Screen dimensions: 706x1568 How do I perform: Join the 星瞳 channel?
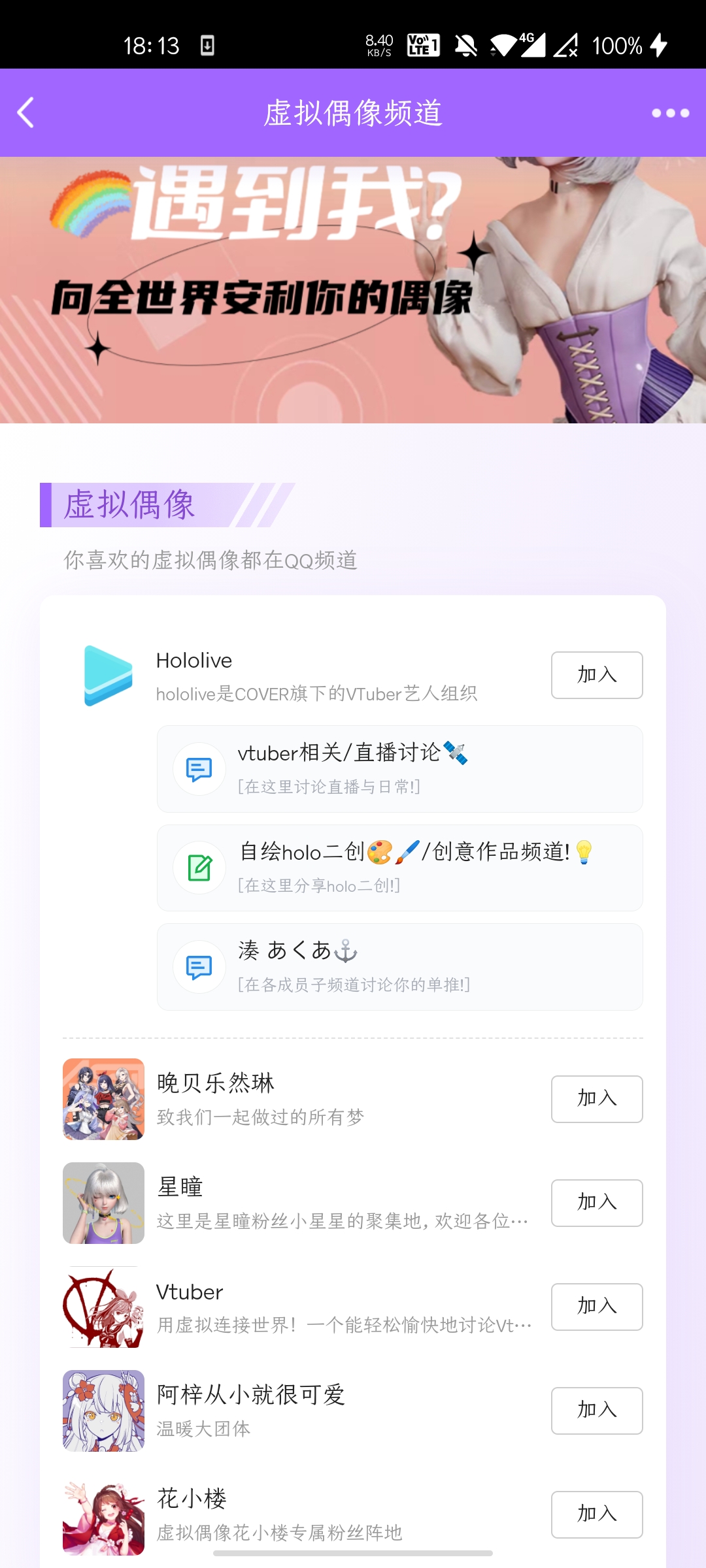click(596, 1203)
